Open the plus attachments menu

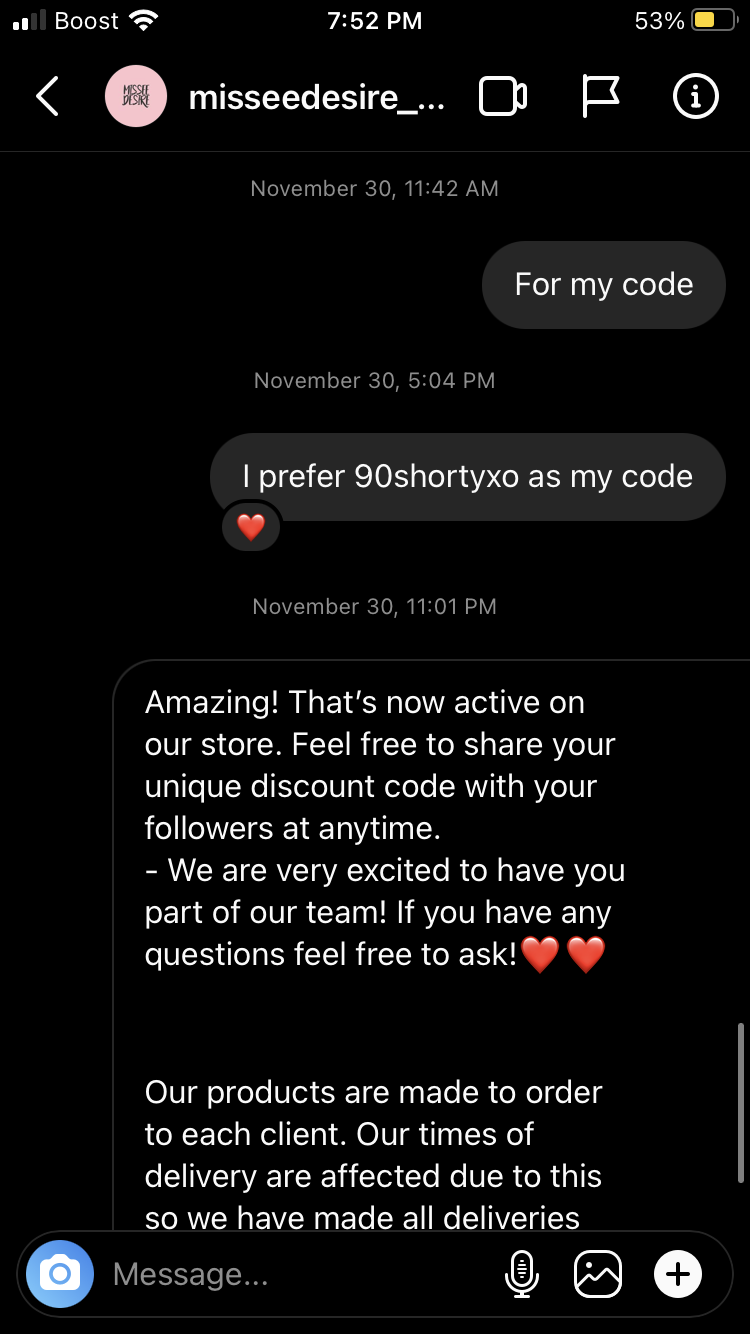pyautogui.click(x=678, y=1274)
